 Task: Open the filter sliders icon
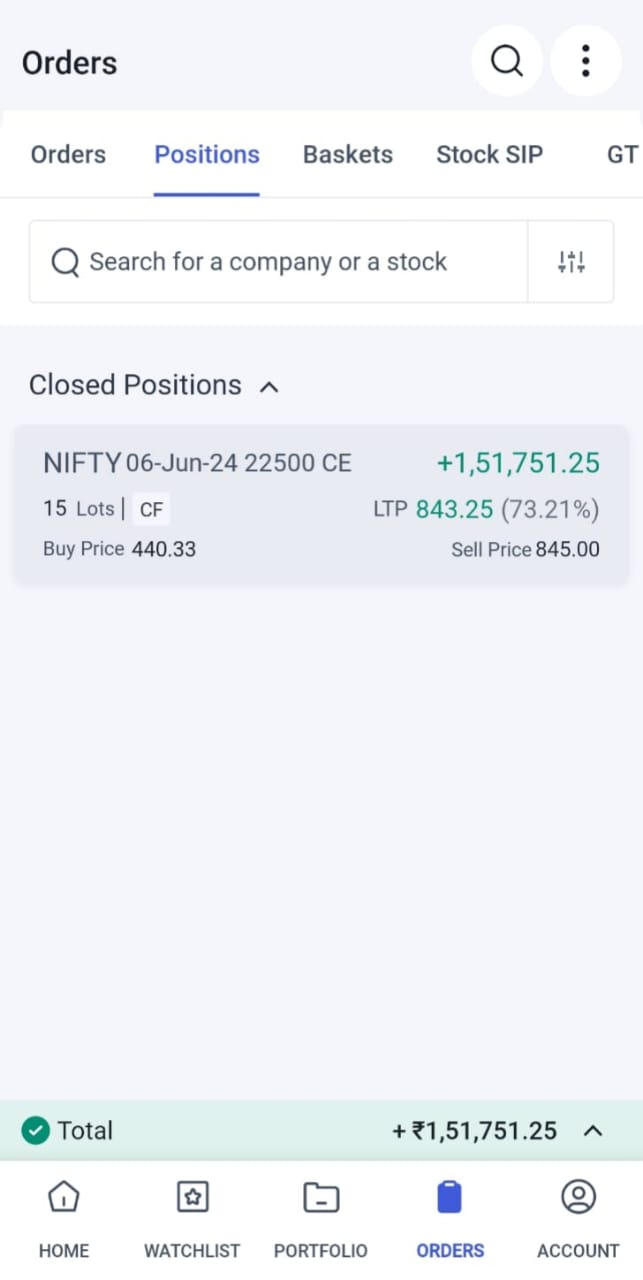tap(571, 262)
